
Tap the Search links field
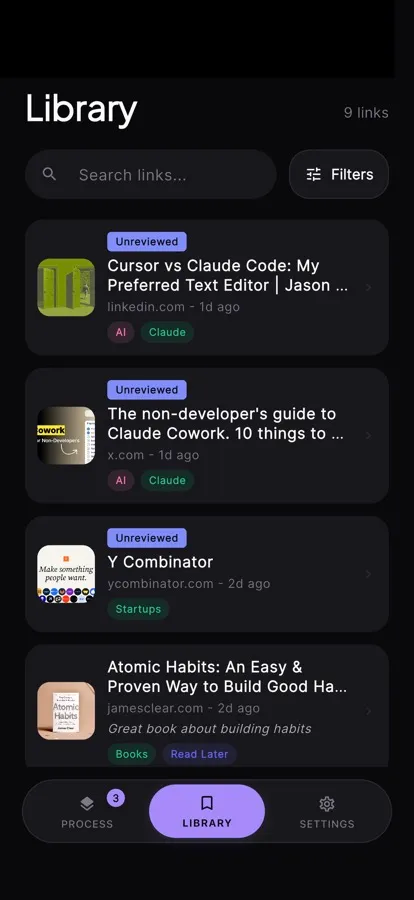(150, 174)
